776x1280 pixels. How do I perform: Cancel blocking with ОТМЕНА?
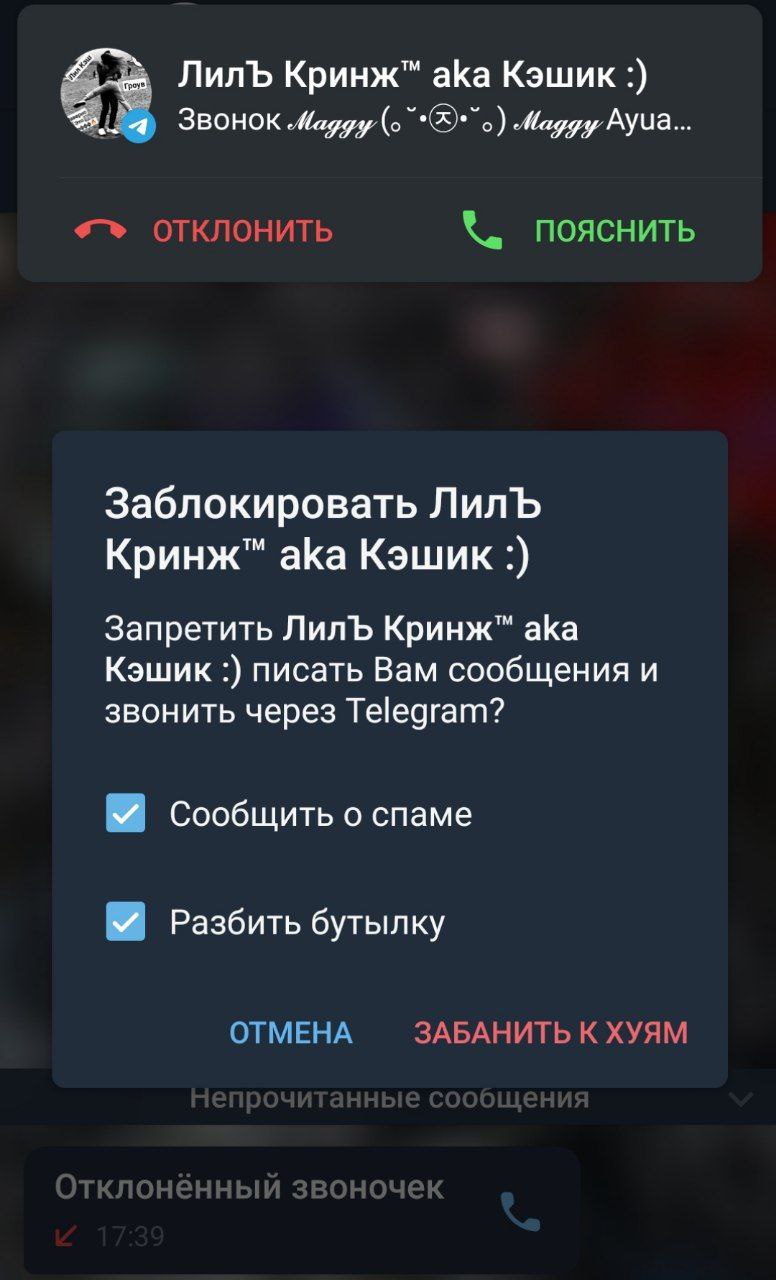[x=291, y=1033]
